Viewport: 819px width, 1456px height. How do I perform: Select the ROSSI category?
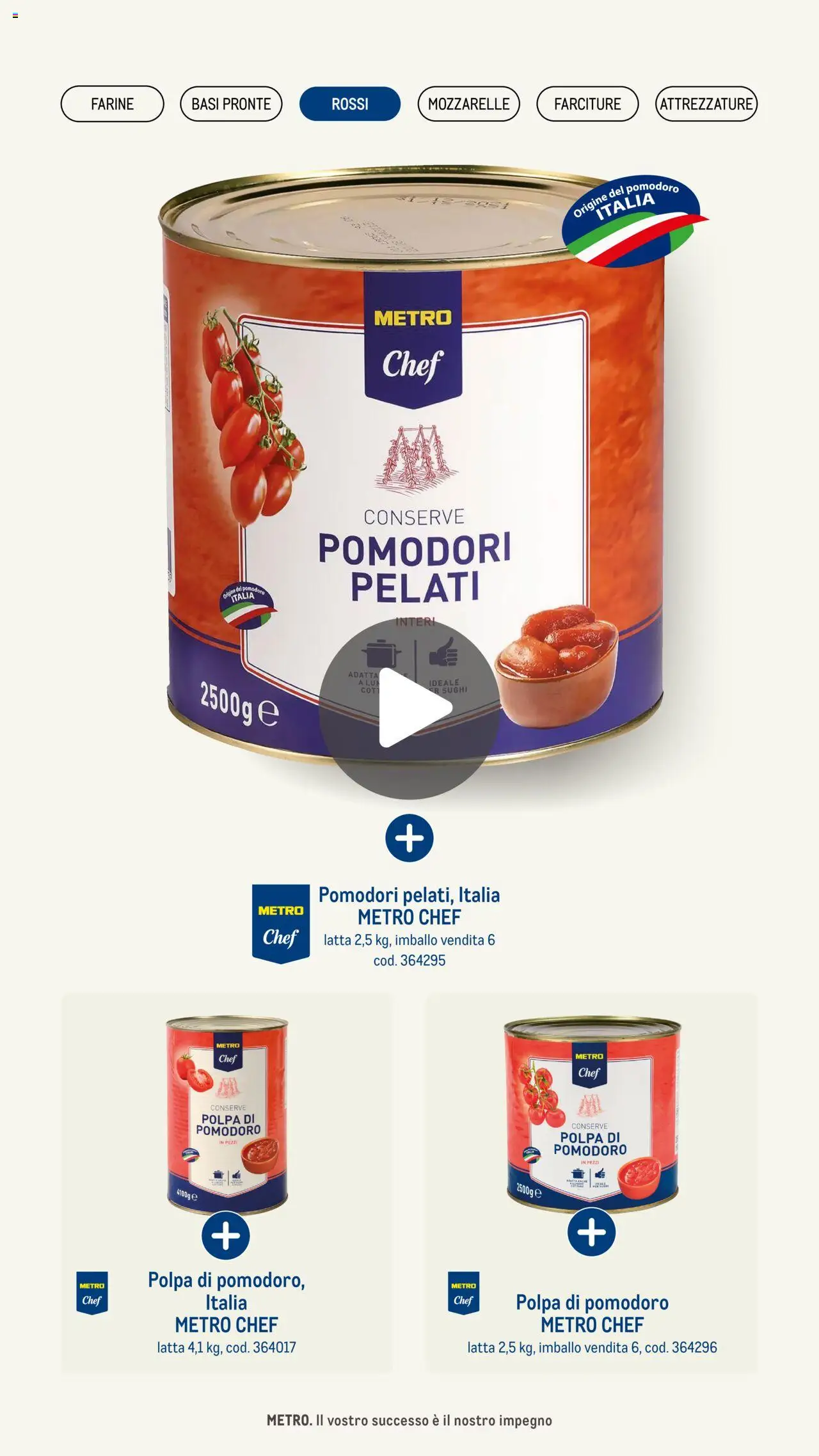(x=350, y=104)
